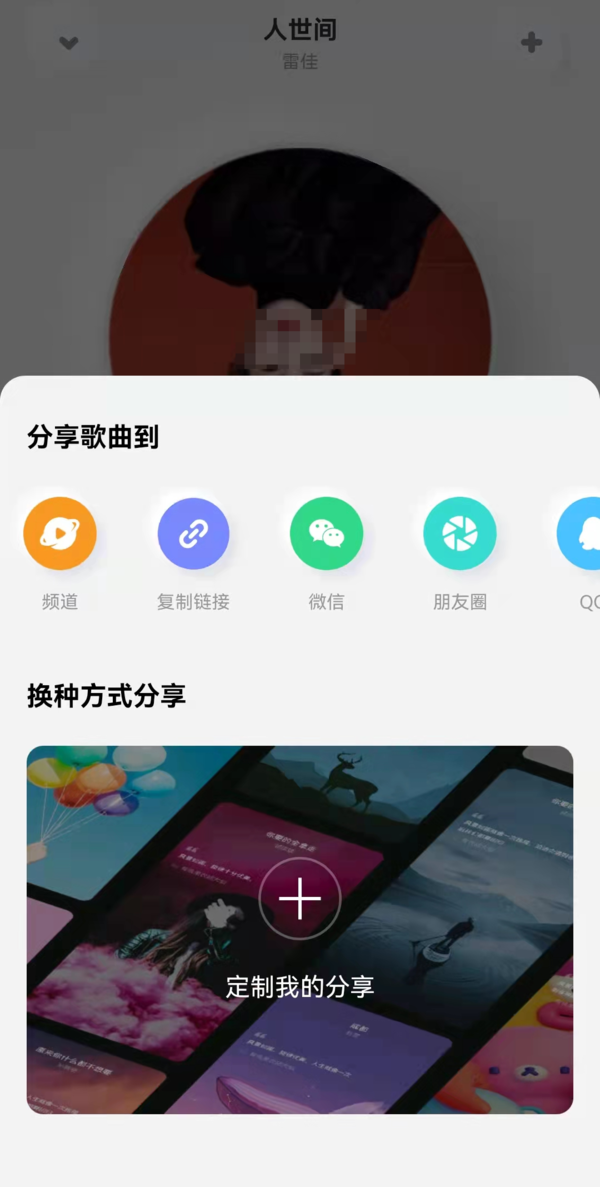Screen dimensions: 600x1187
Task: Share the song to 微信
Action: pos(326,534)
